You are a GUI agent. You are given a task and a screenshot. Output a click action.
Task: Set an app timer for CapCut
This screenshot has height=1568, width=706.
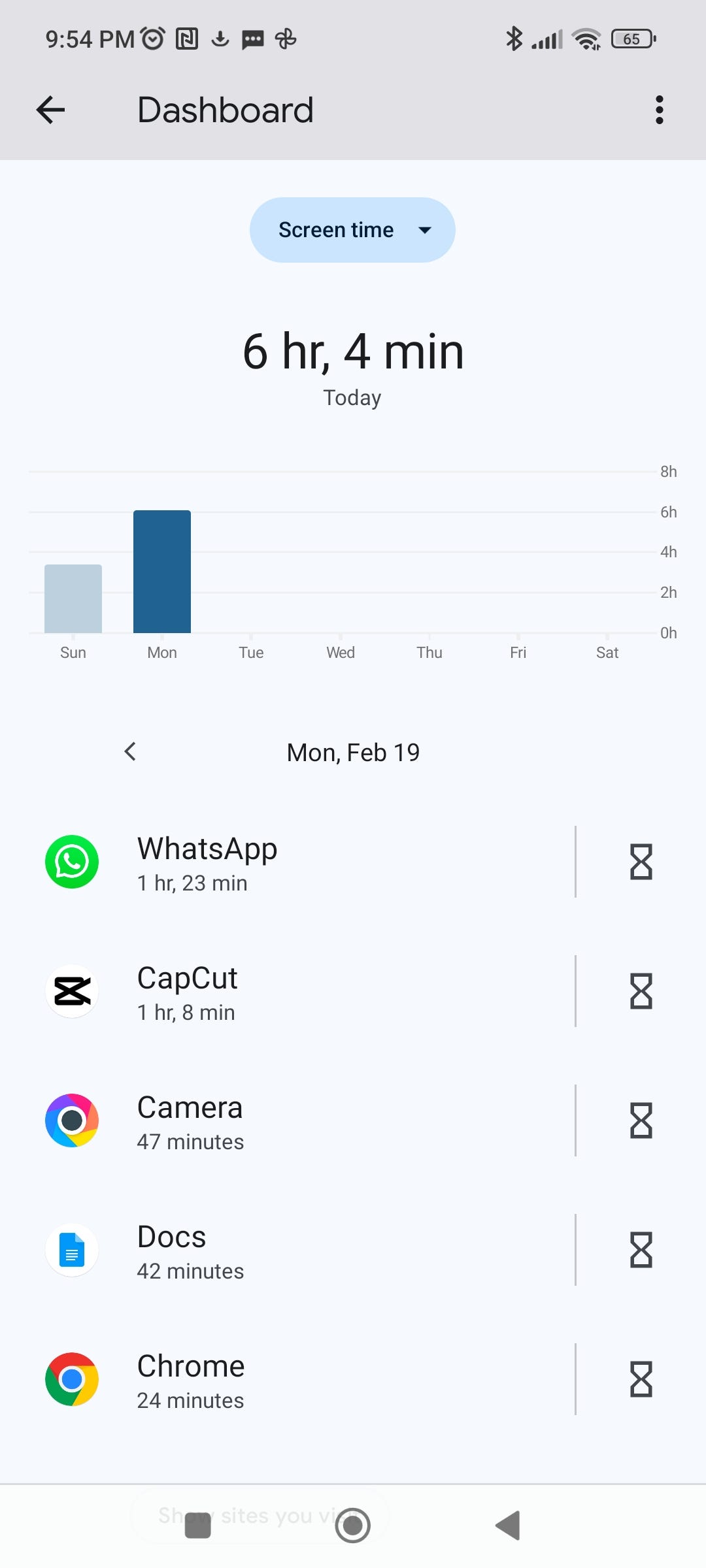[641, 991]
